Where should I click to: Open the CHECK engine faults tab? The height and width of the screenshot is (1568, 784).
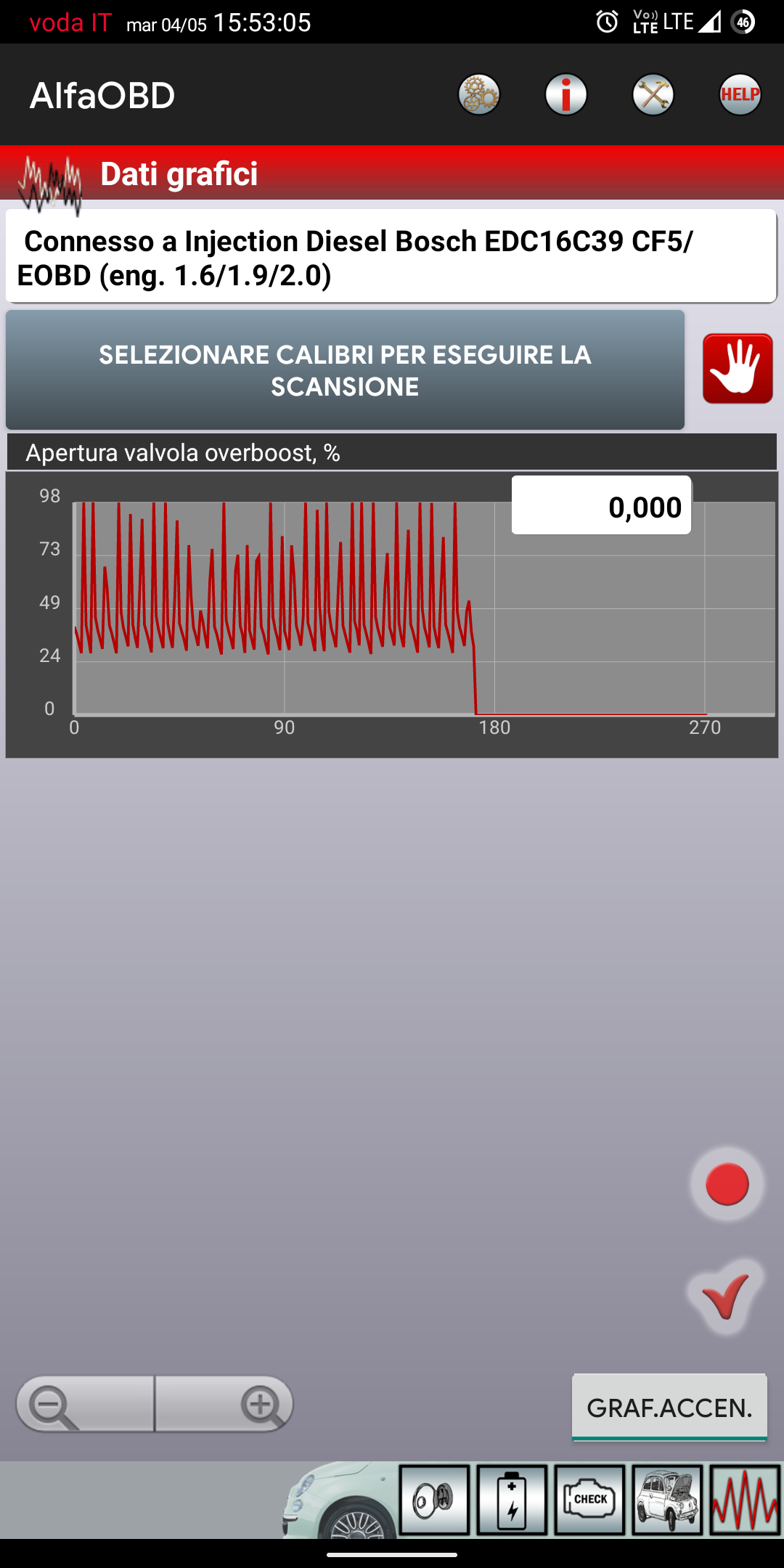pos(589,1500)
